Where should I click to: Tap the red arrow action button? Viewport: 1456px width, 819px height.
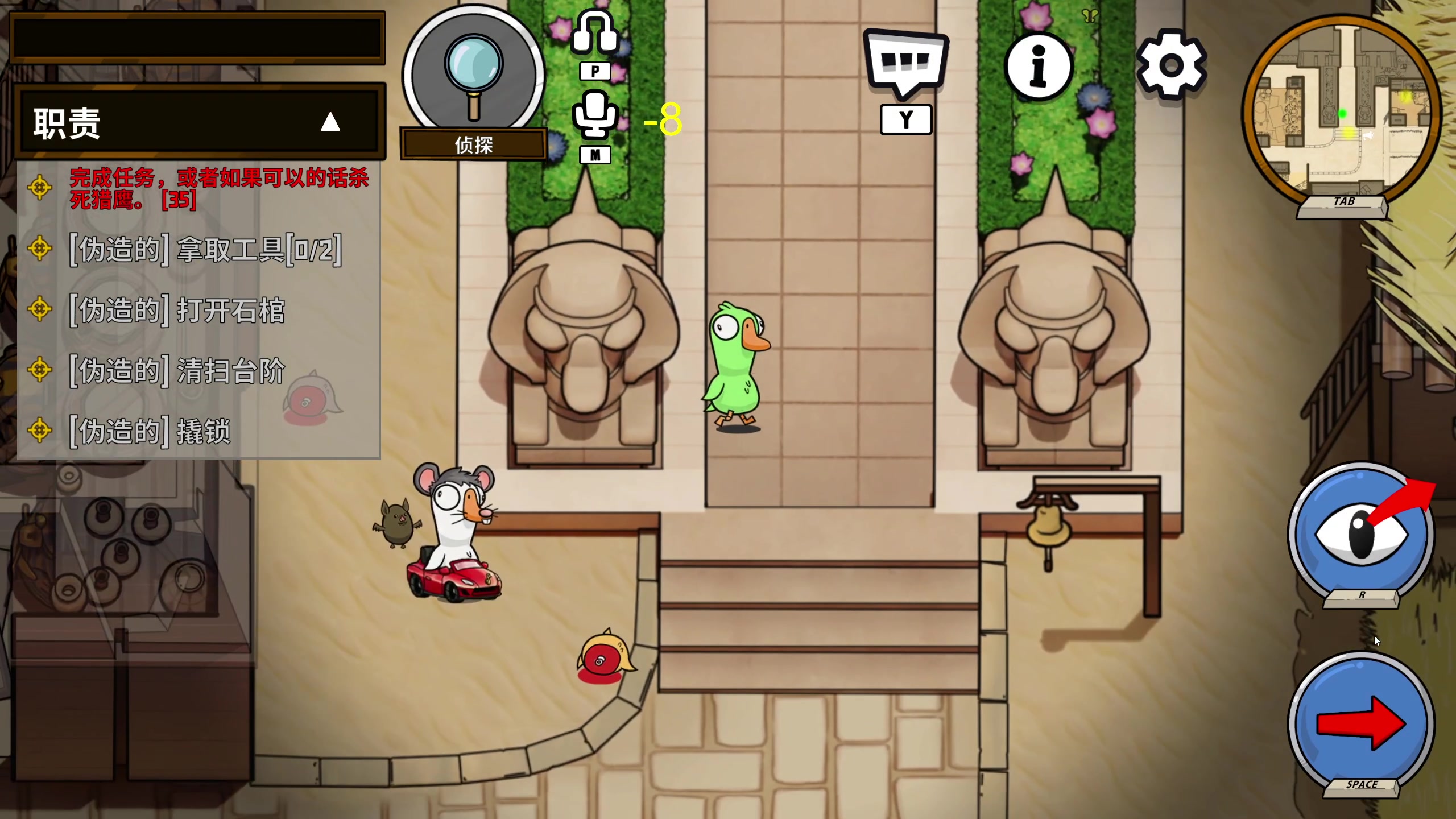click(x=1360, y=723)
